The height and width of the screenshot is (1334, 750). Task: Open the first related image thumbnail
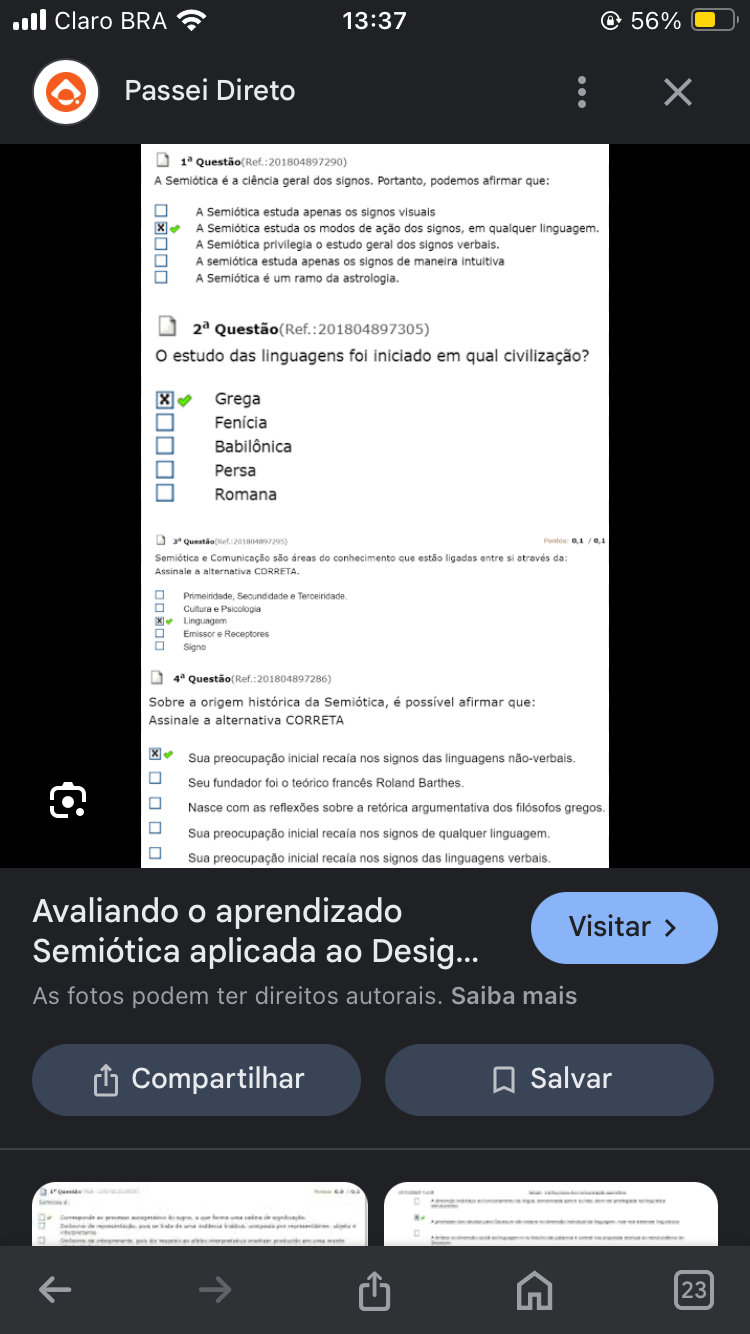(200, 1214)
